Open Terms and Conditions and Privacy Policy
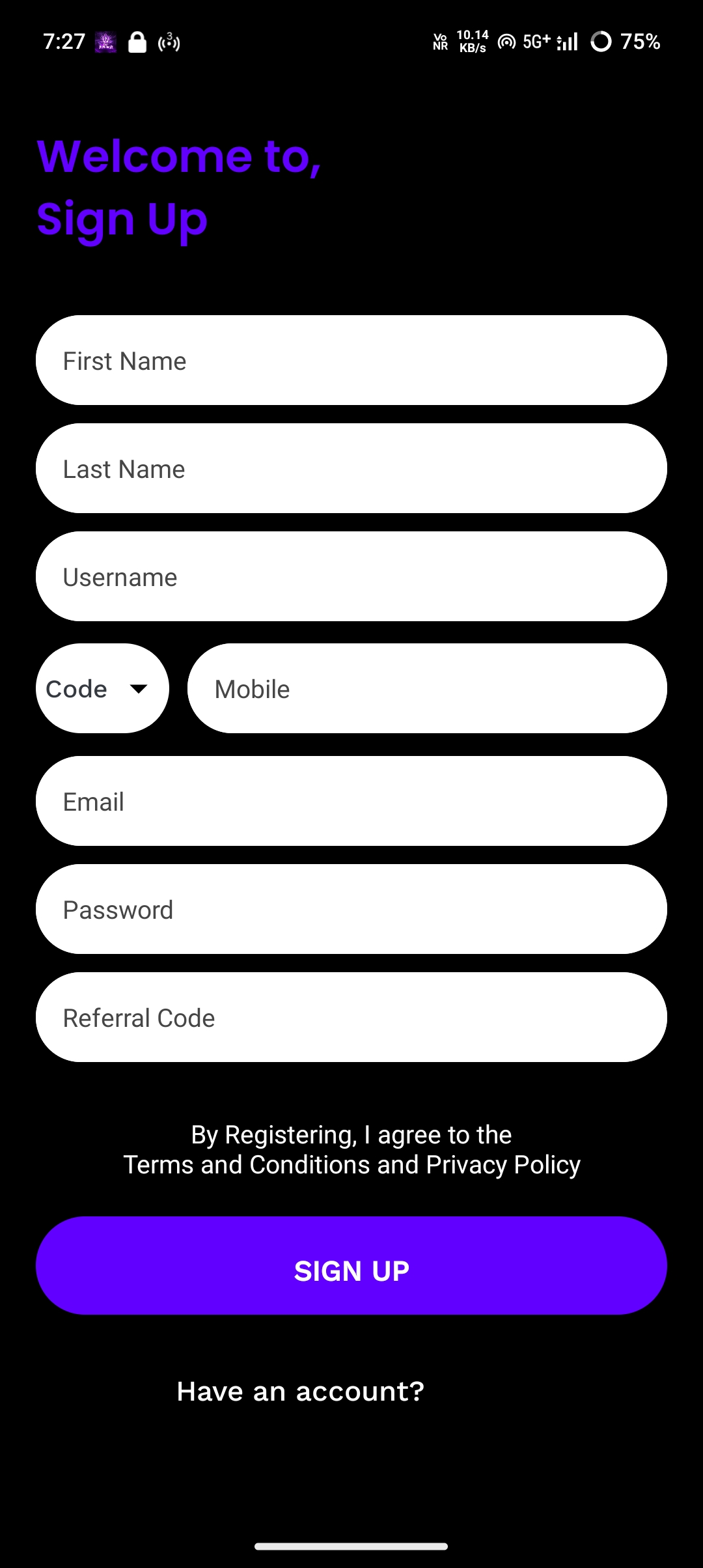 [x=351, y=1164]
